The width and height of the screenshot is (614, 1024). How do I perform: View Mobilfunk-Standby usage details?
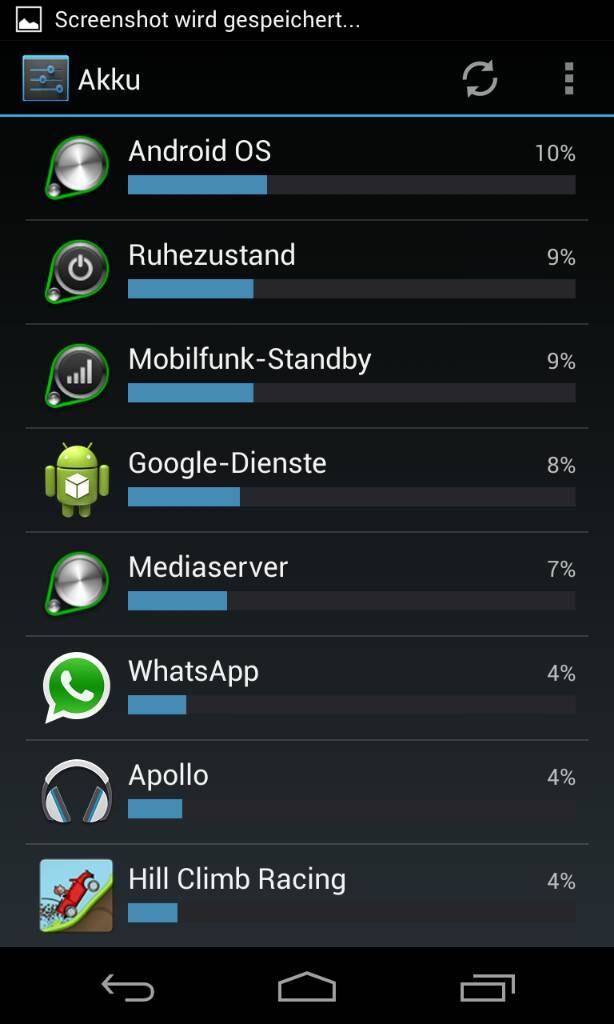click(307, 376)
